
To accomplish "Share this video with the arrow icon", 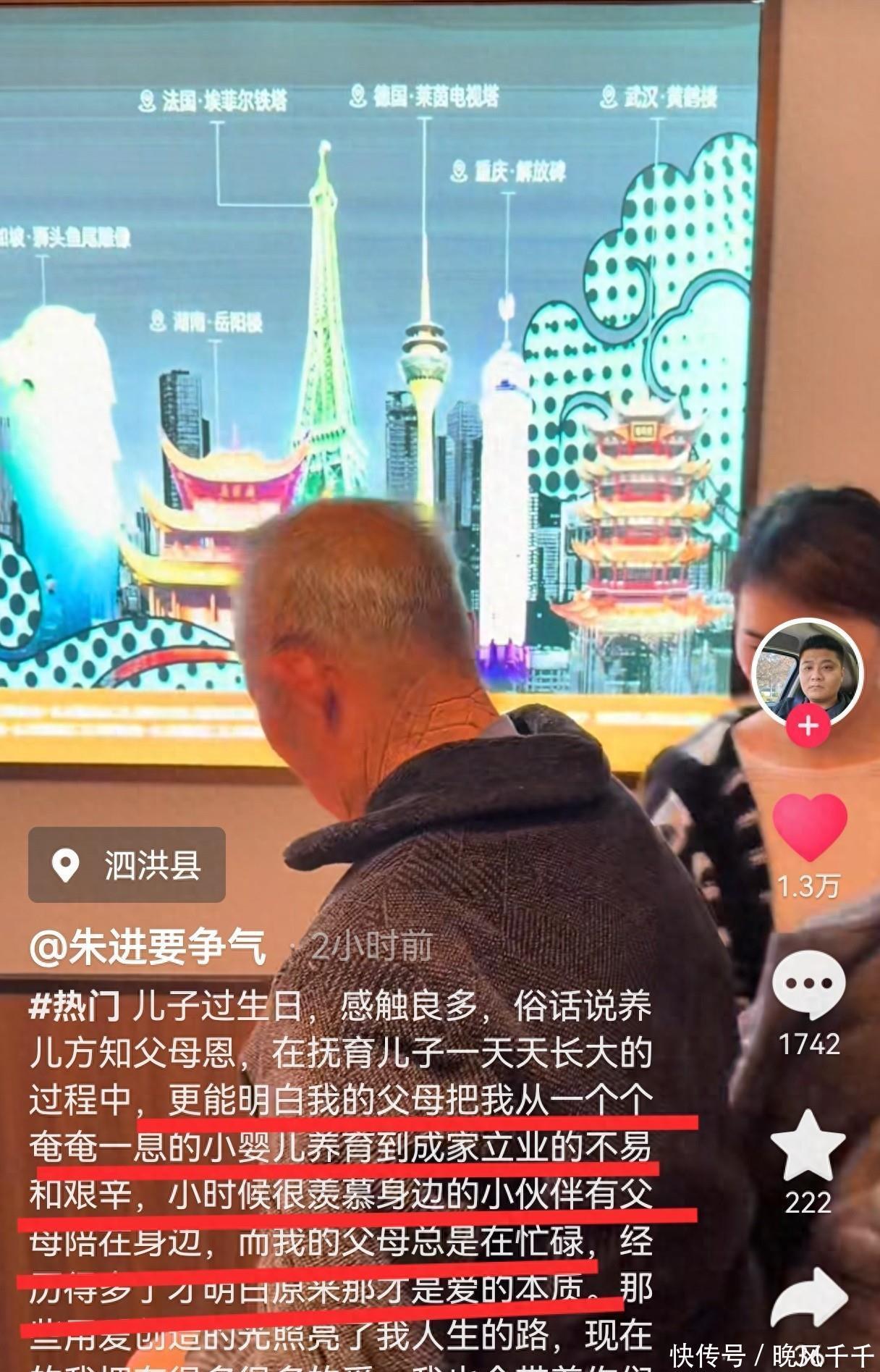I will point(808,1300).
